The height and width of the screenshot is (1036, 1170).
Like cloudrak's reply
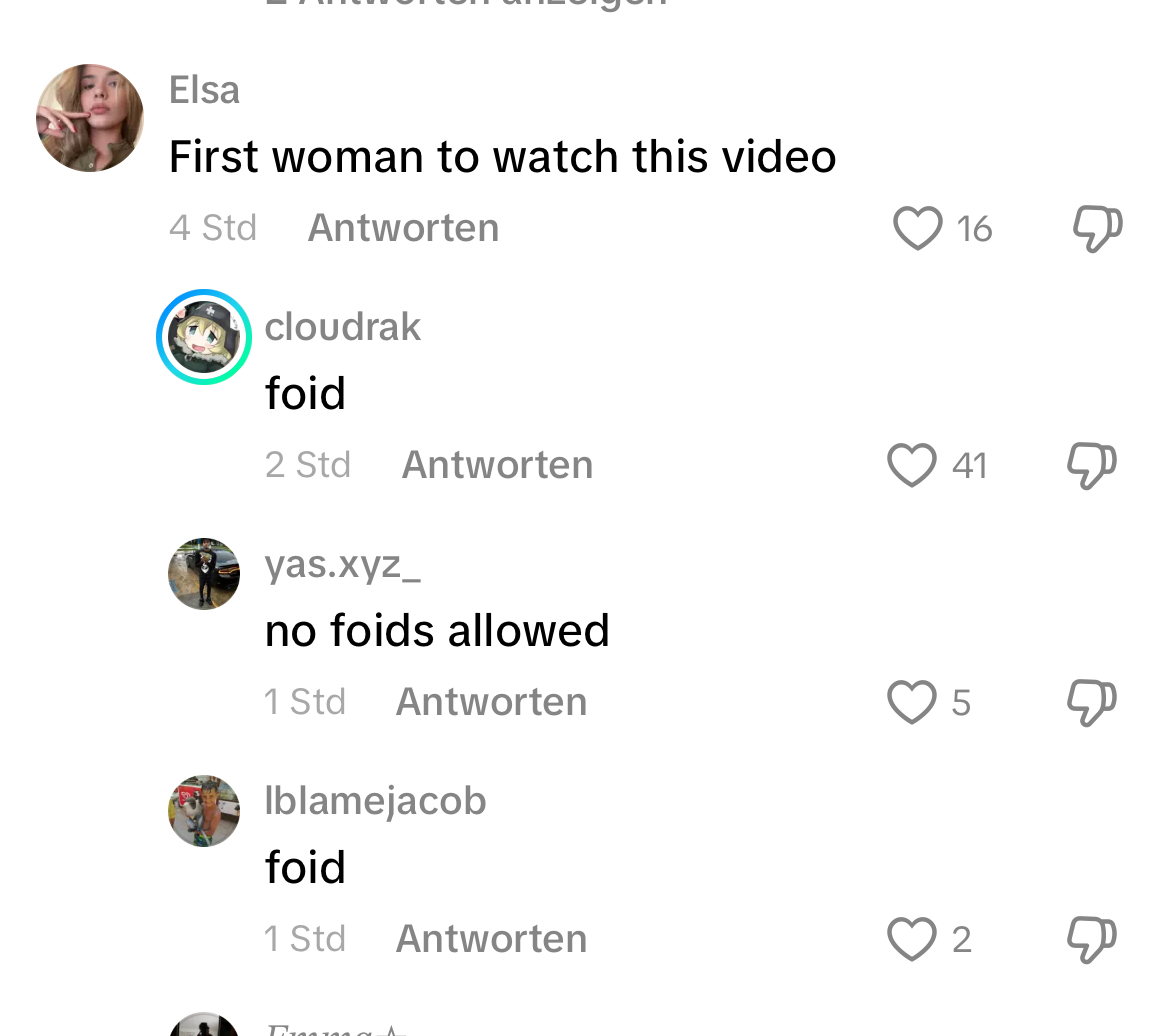coord(912,465)
